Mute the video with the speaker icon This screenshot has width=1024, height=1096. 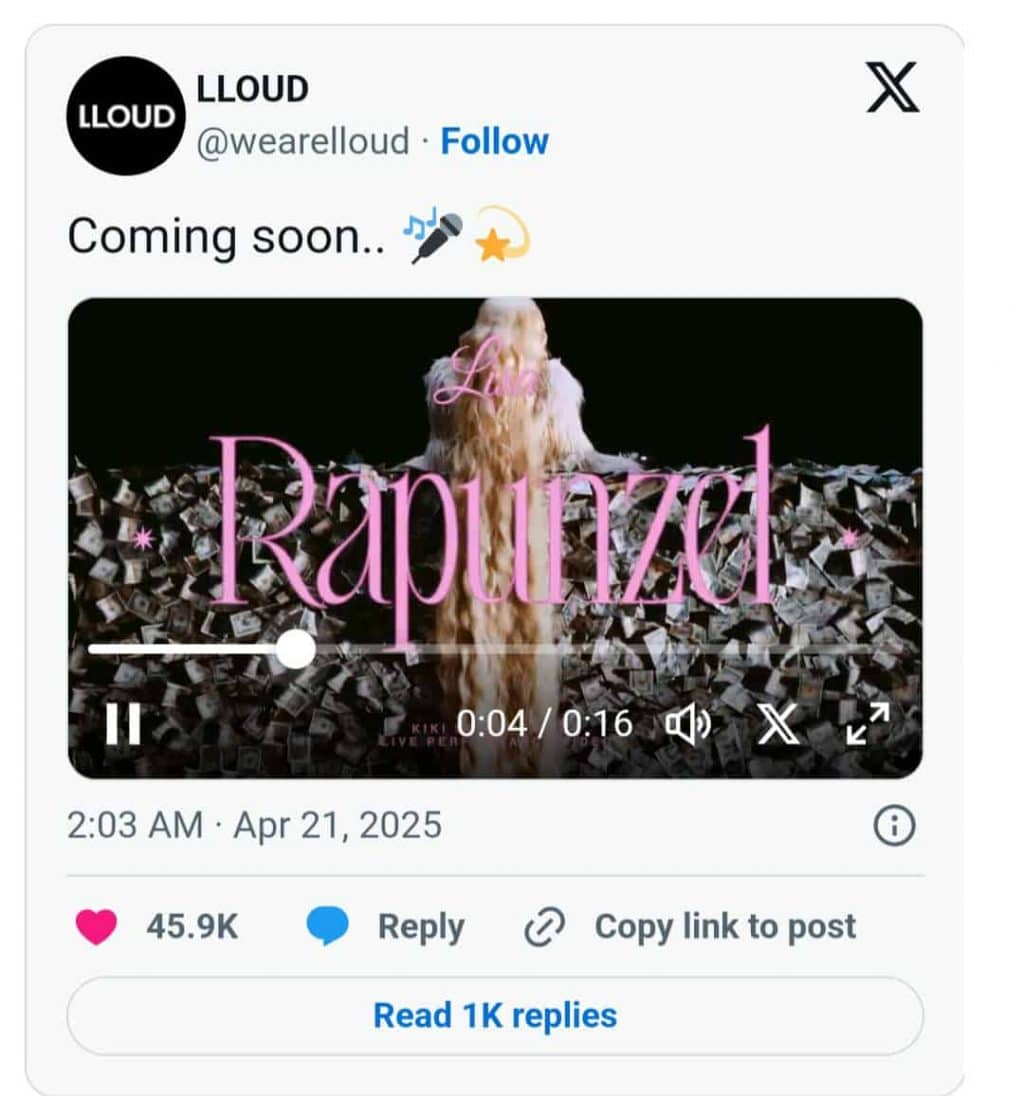coord(688,724)
